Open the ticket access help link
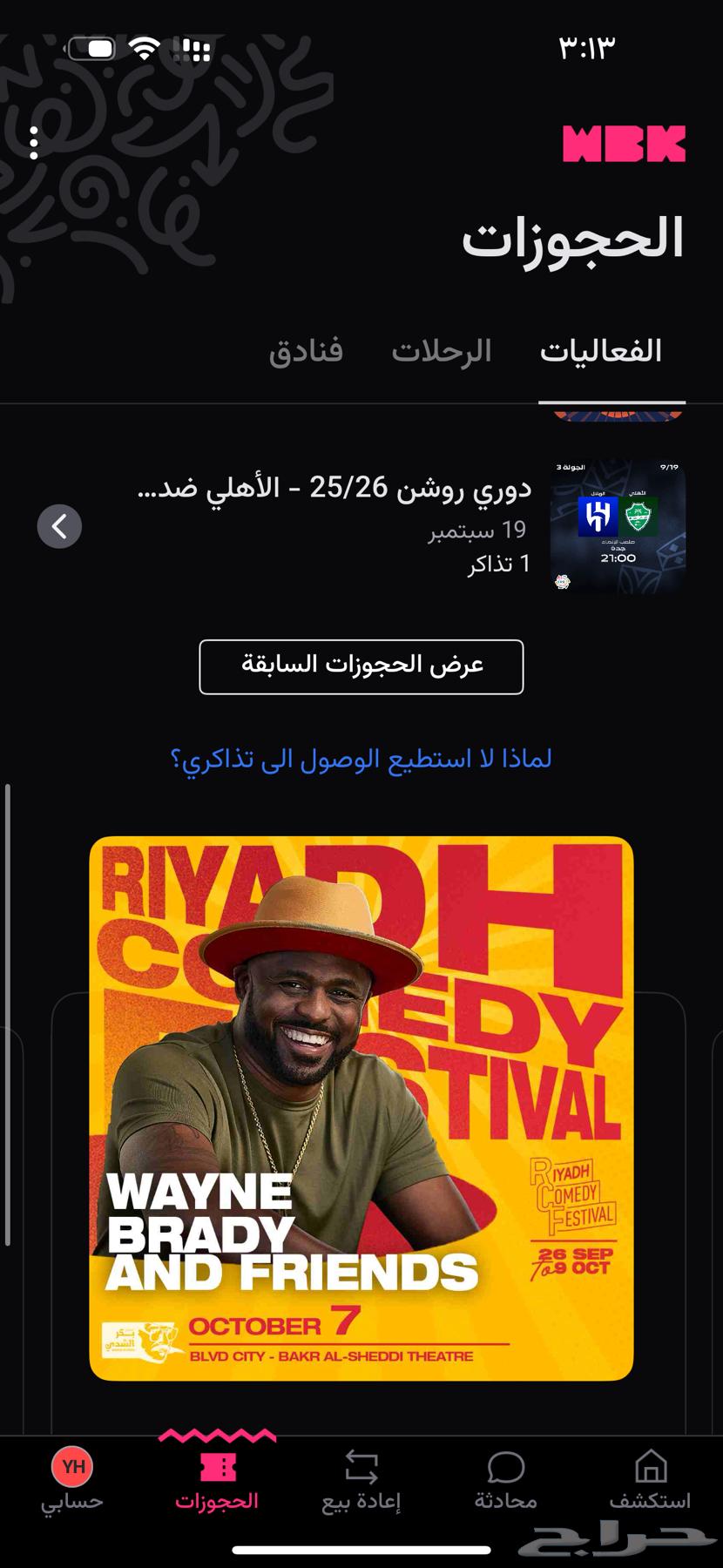The image size is (723, 1568). tap(361, 758)
